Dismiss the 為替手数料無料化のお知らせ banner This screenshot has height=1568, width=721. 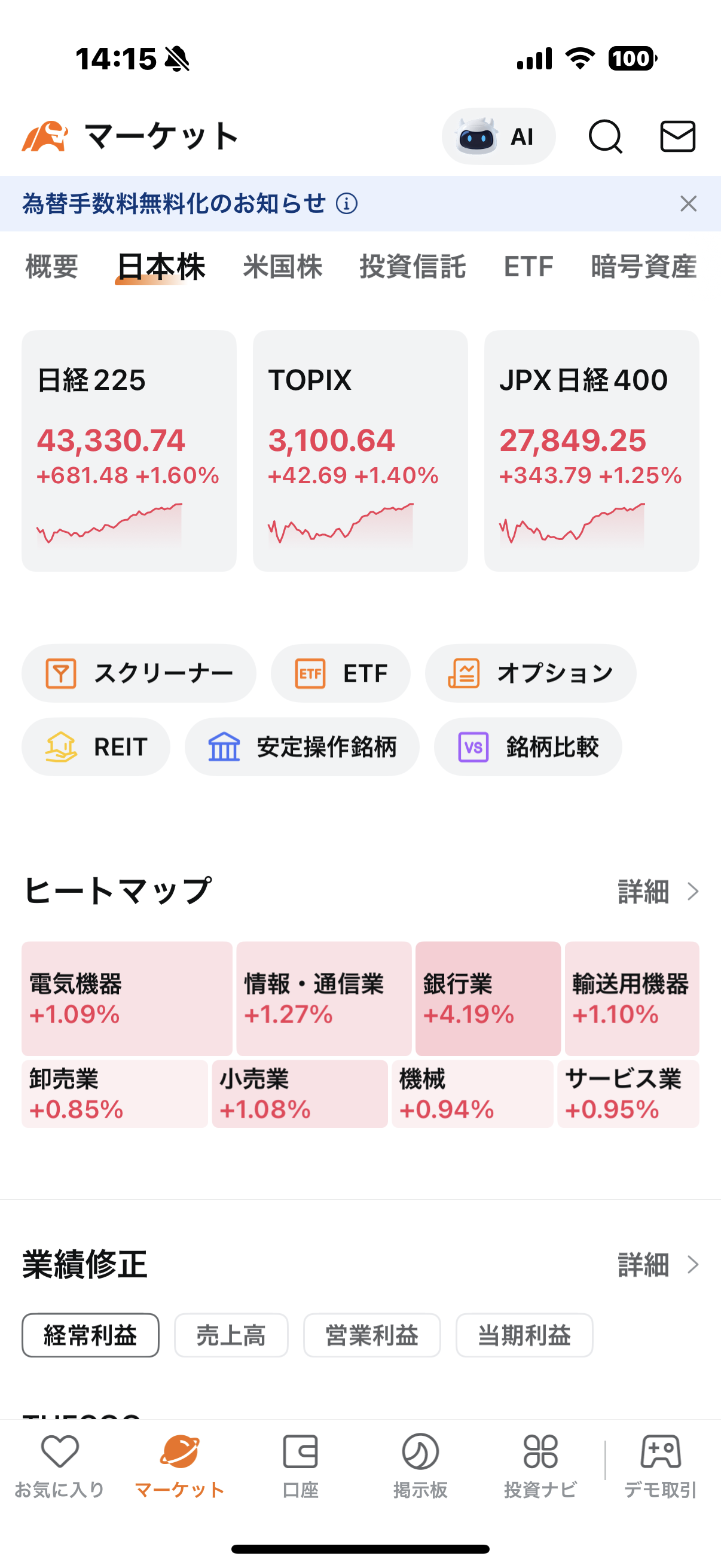pyautogui.click(x=688, y=203)
